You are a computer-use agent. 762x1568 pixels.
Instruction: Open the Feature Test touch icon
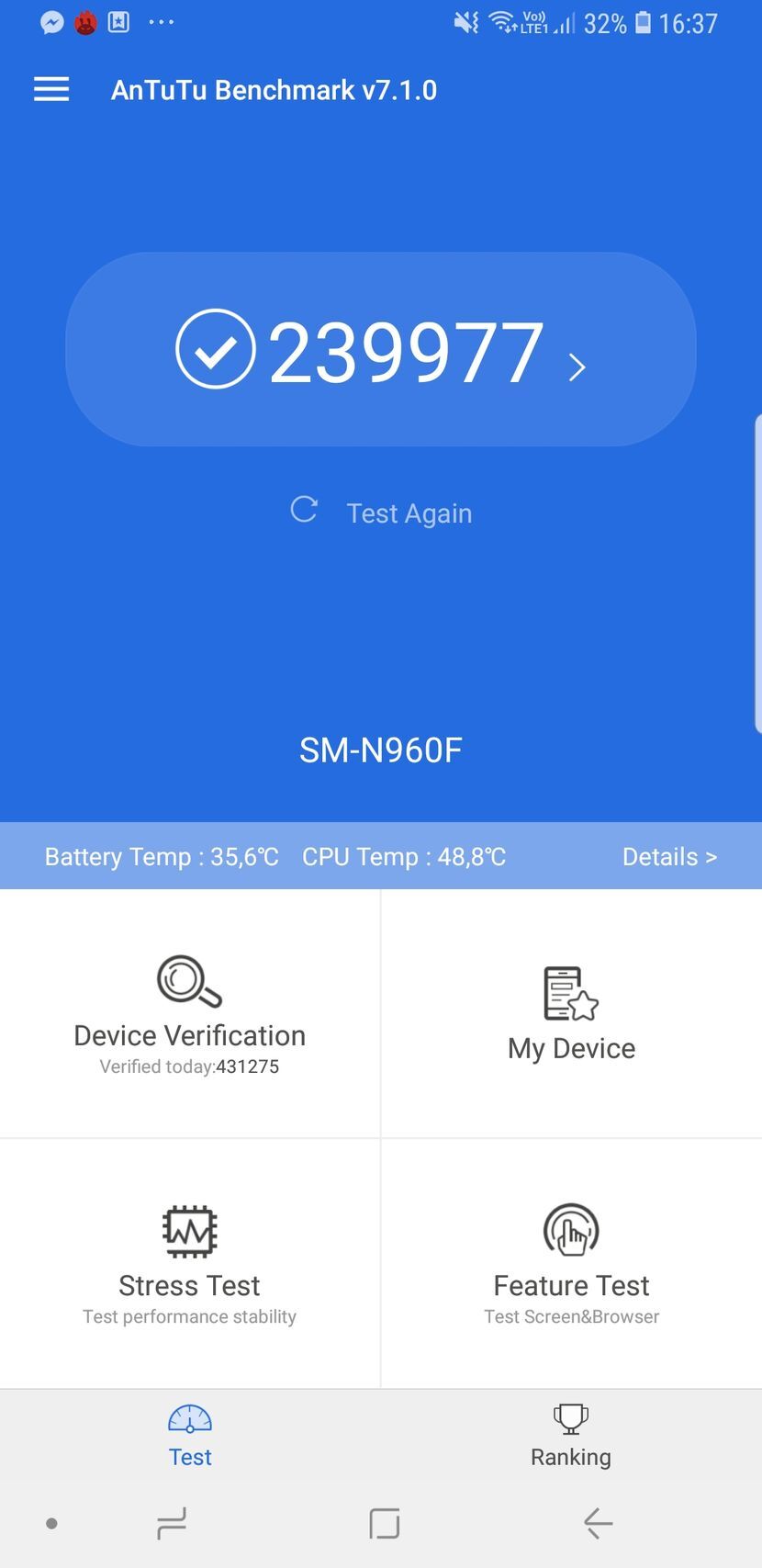tap(570, 1231)
